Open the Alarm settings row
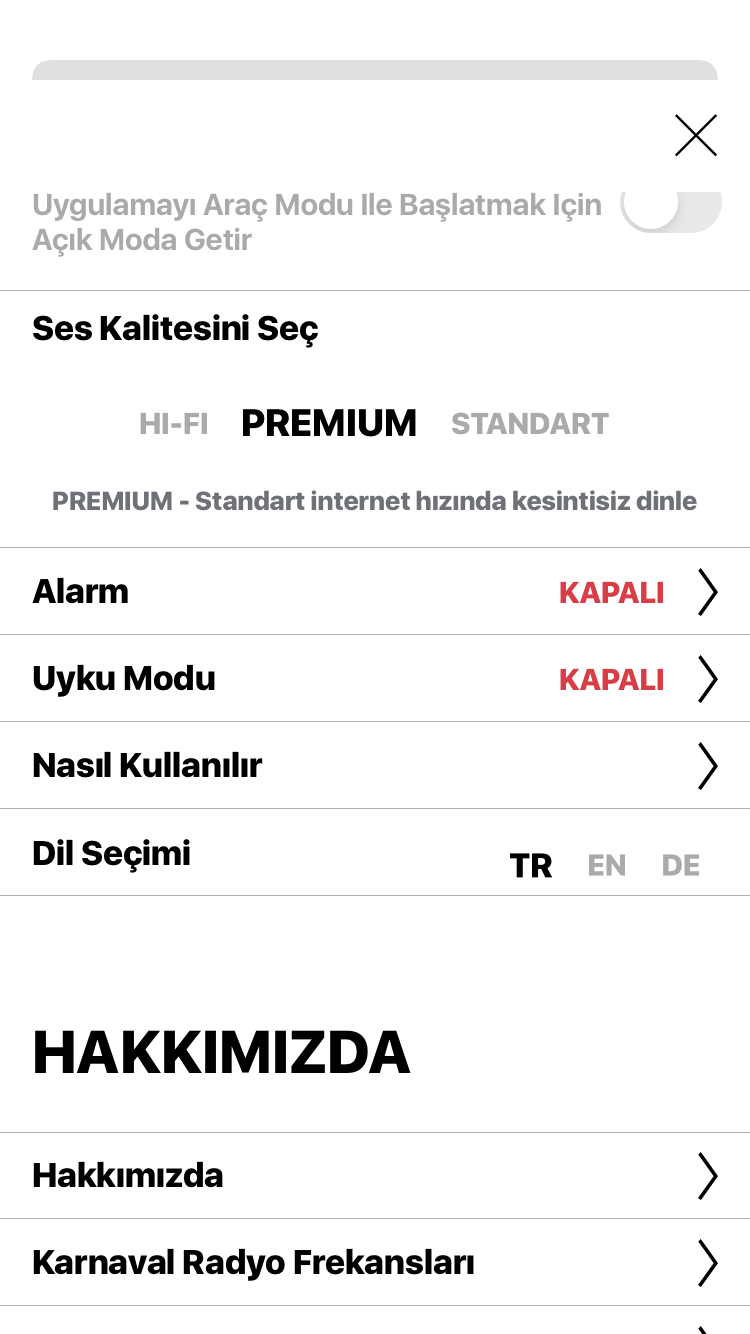The image size is (750, 1334). [375, 591]
